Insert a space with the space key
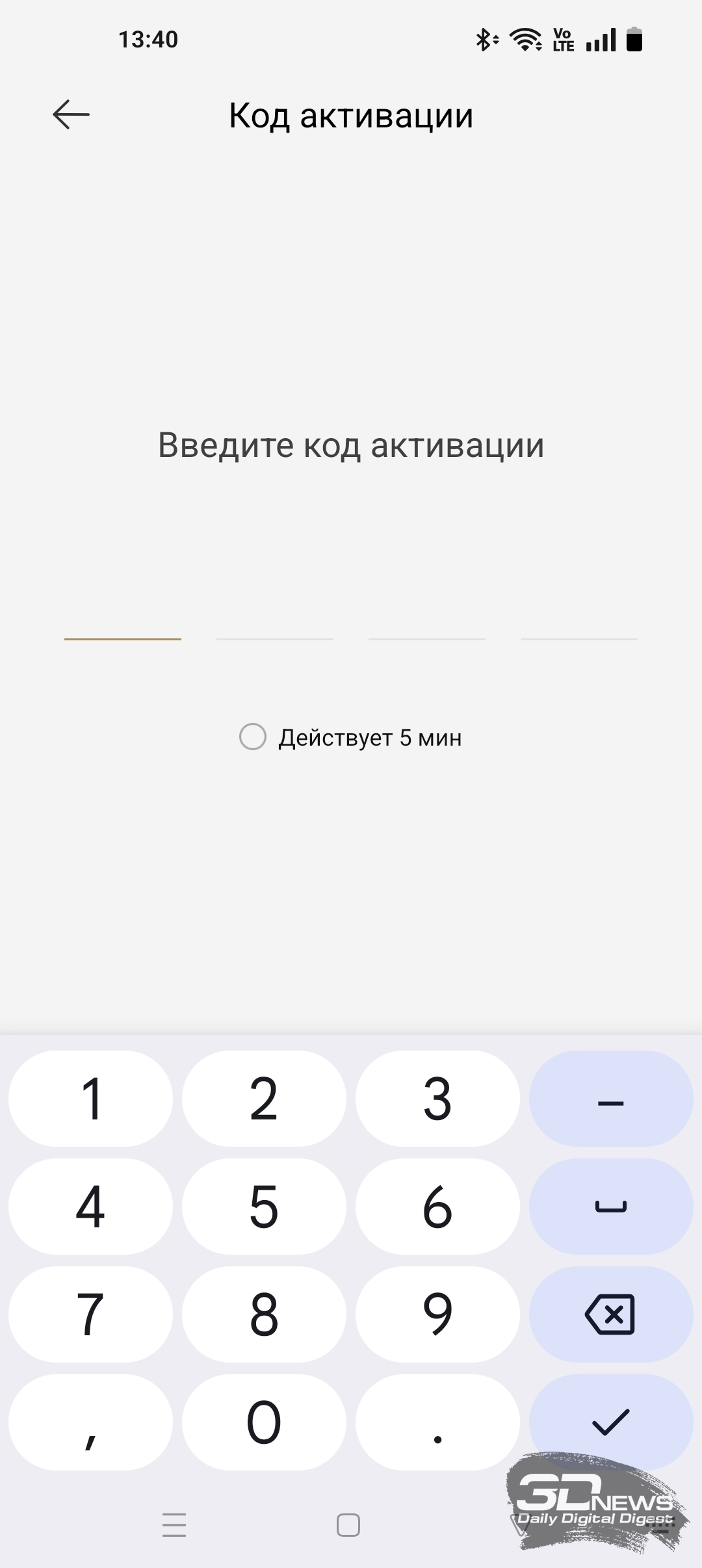 tap(611, 1206)
